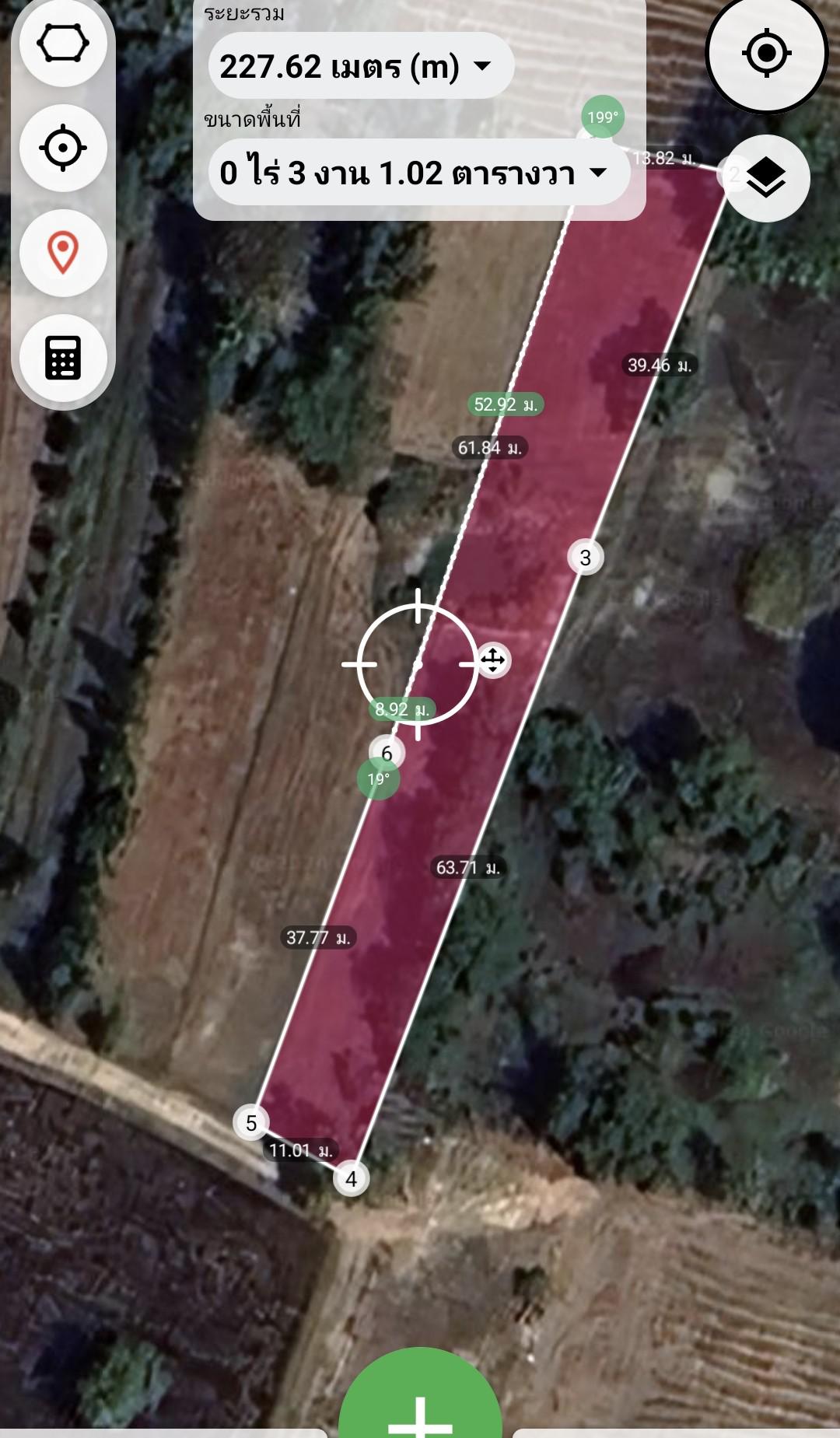Screen dimensions: 840x1438
Task: Tap the move handle beside the crosshair
Action: [x=493, y=660]
